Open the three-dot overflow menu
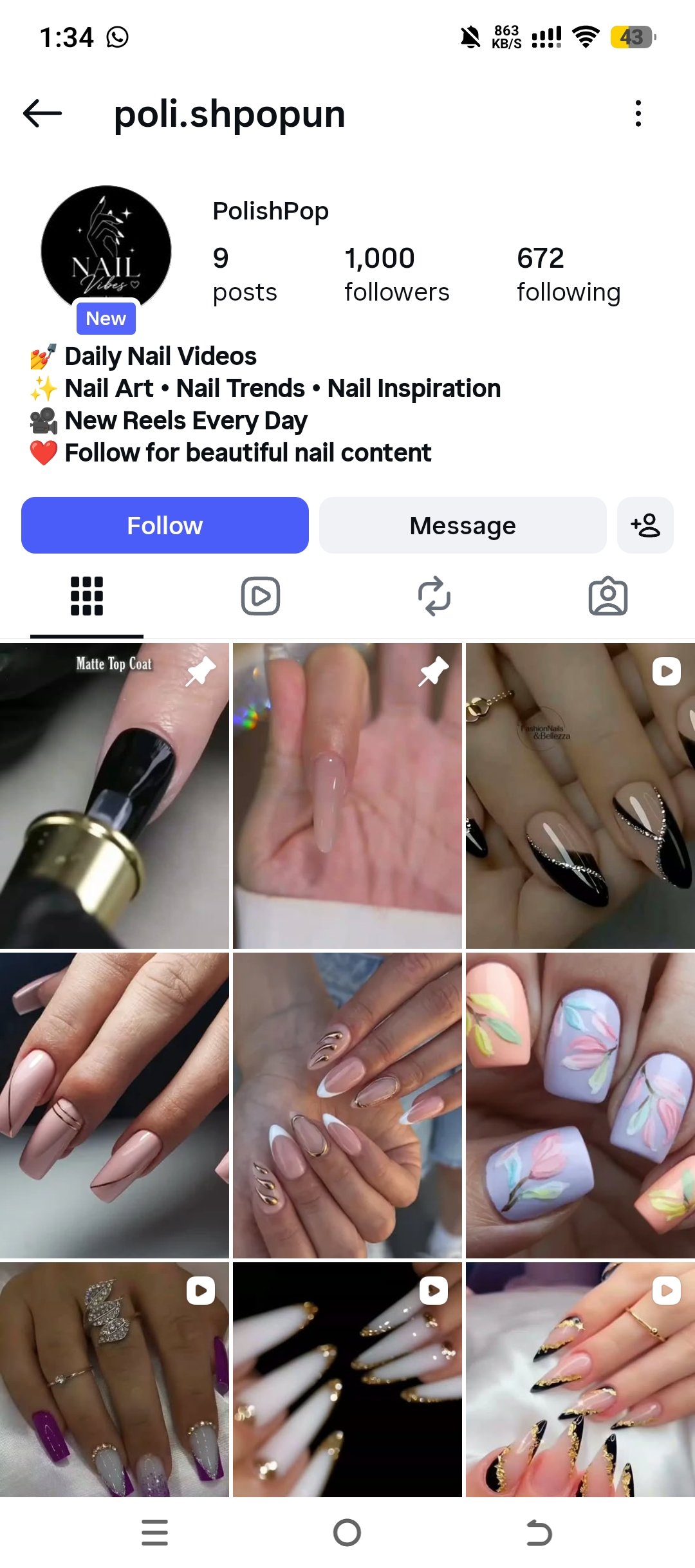The width and height of the screenshot is (695, 1568). [638, 114]
